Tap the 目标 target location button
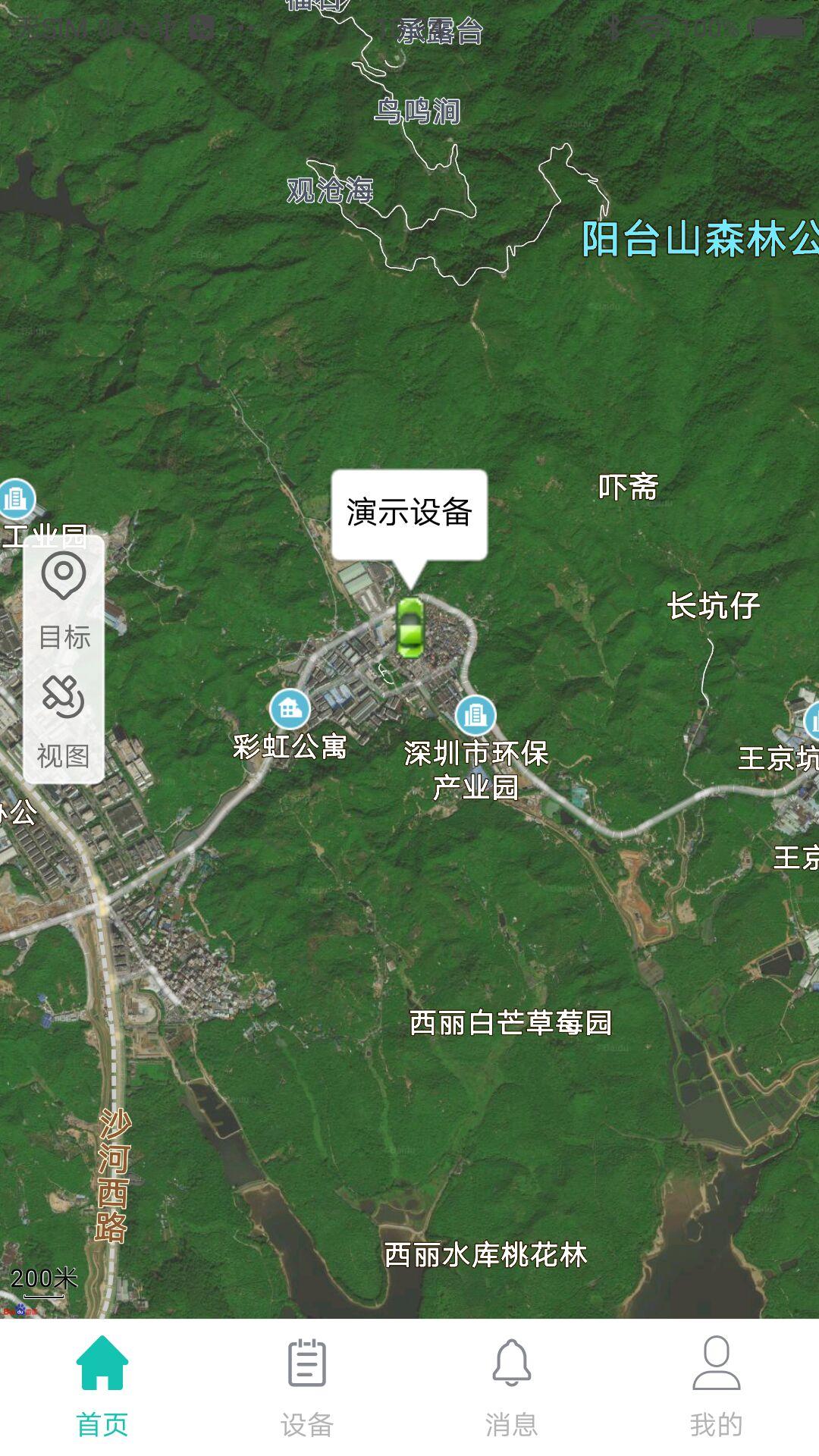The height and width of the screenshot is (1456, 819). (x=64, y=599)
